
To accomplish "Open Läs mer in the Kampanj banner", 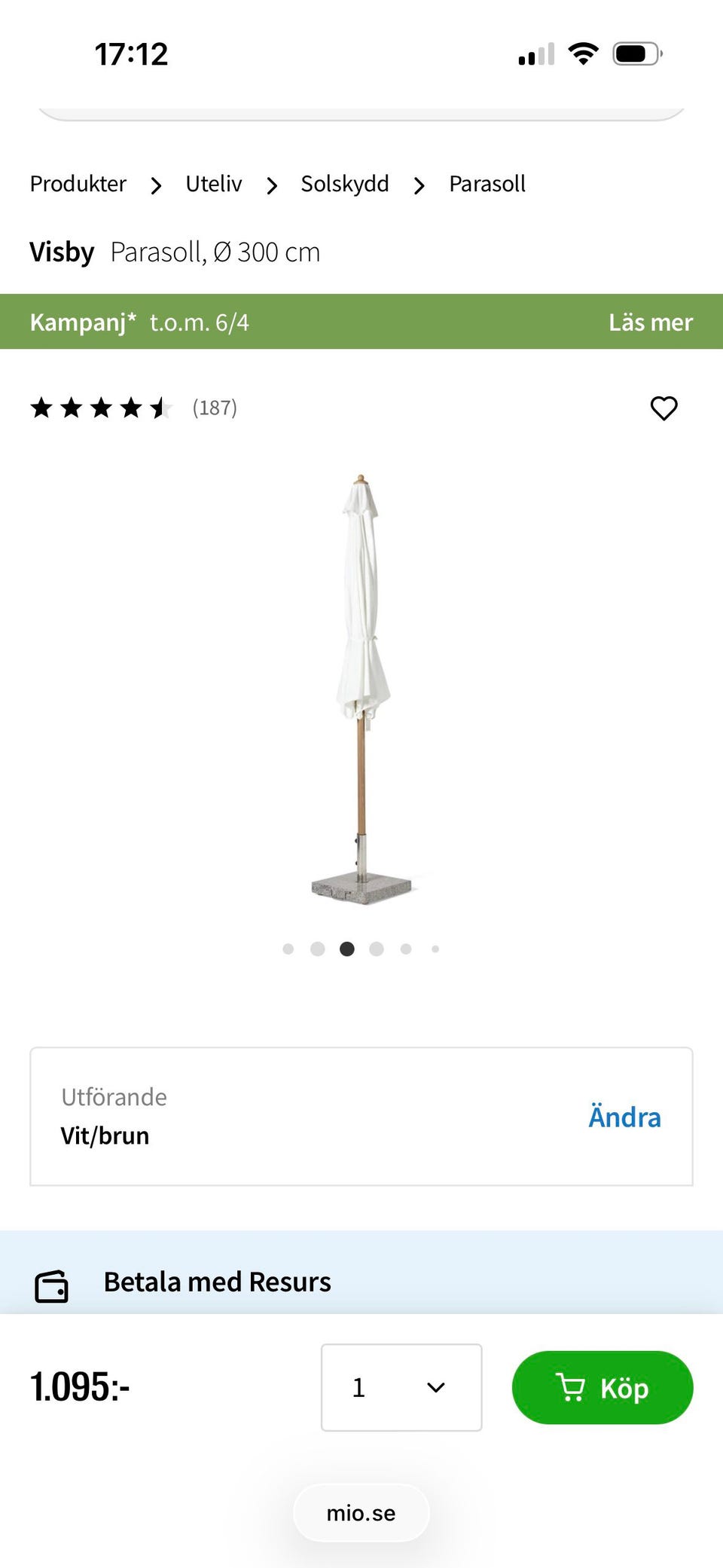I will 651,322.
